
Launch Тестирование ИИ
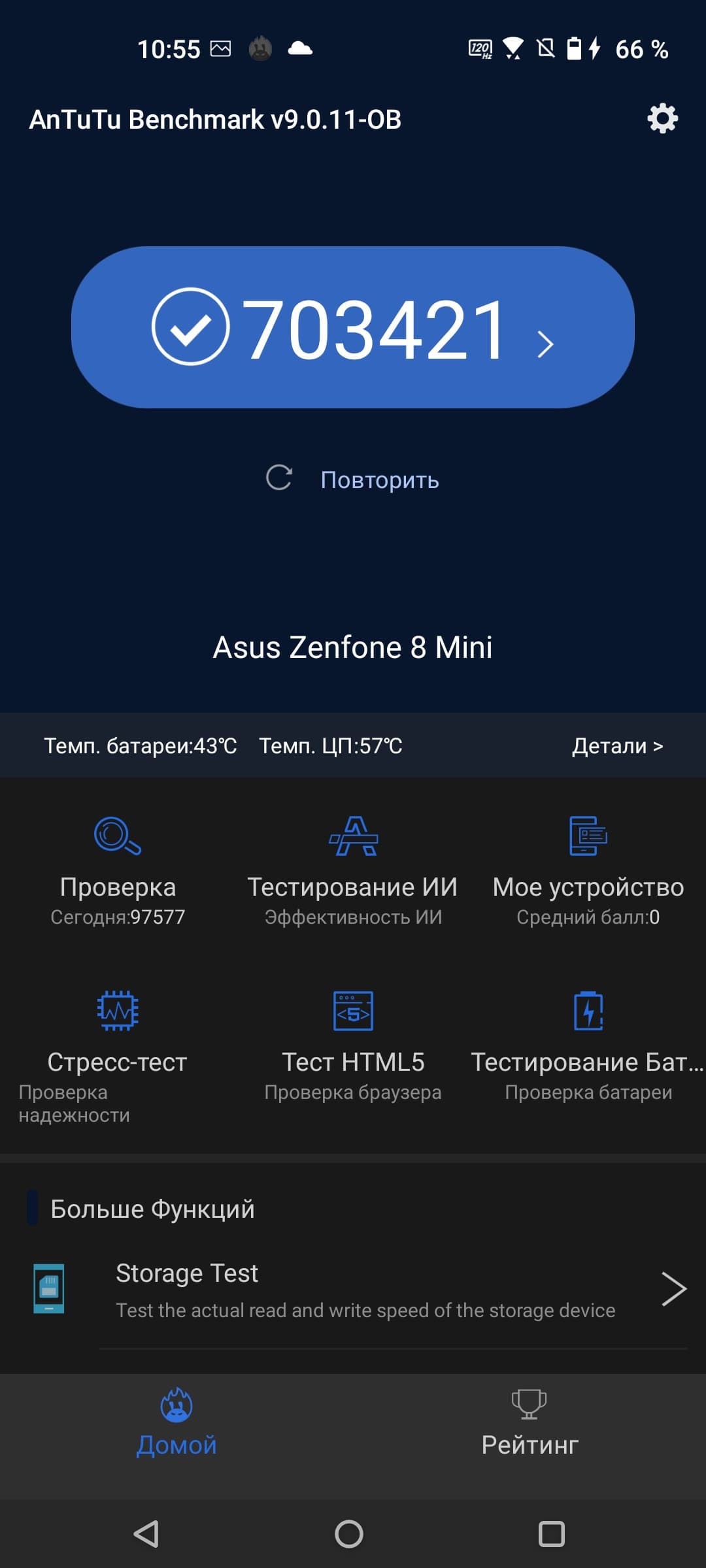[353, 870]
